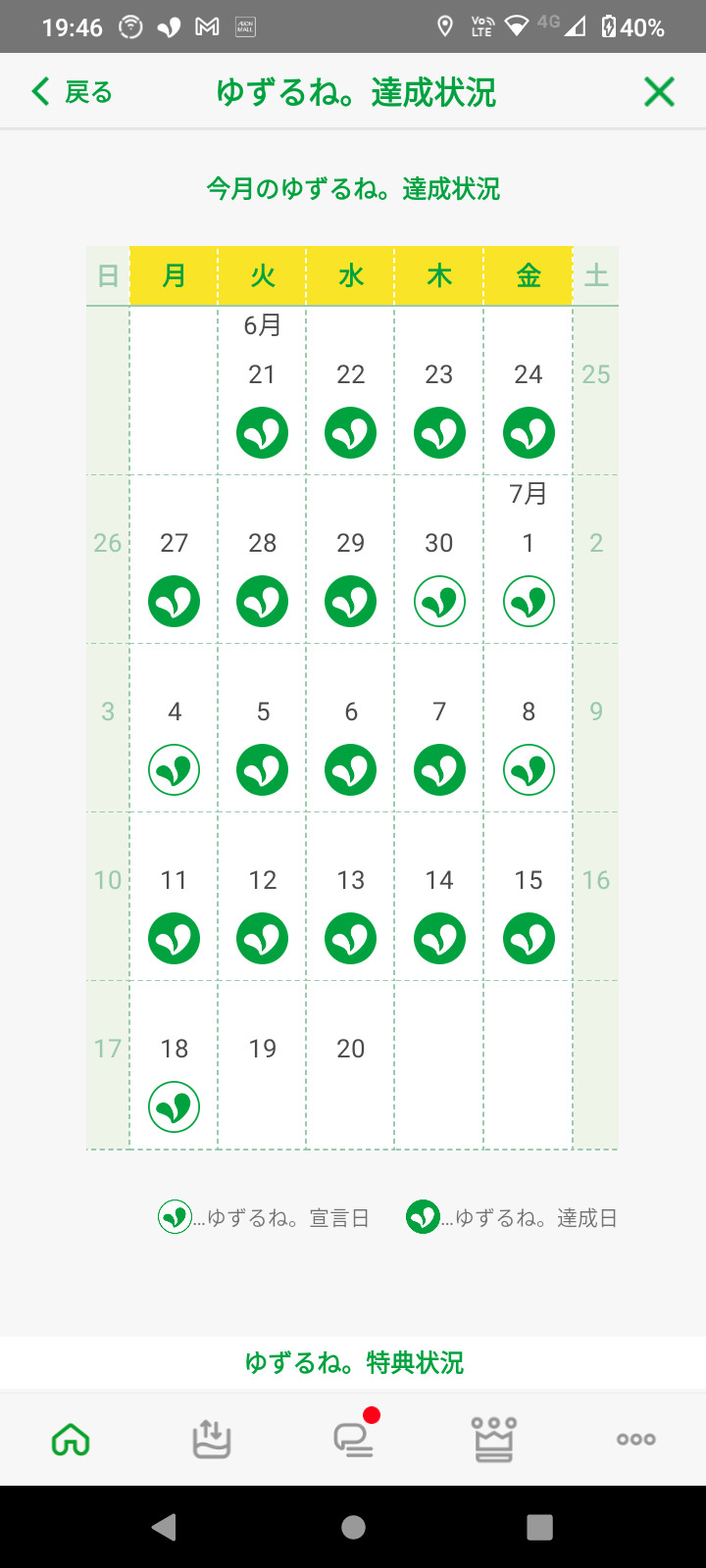Open the upload tray tab in bottom navigation
The height and width of the screenshot is (1568, 706).
(x=212, y=1440)
